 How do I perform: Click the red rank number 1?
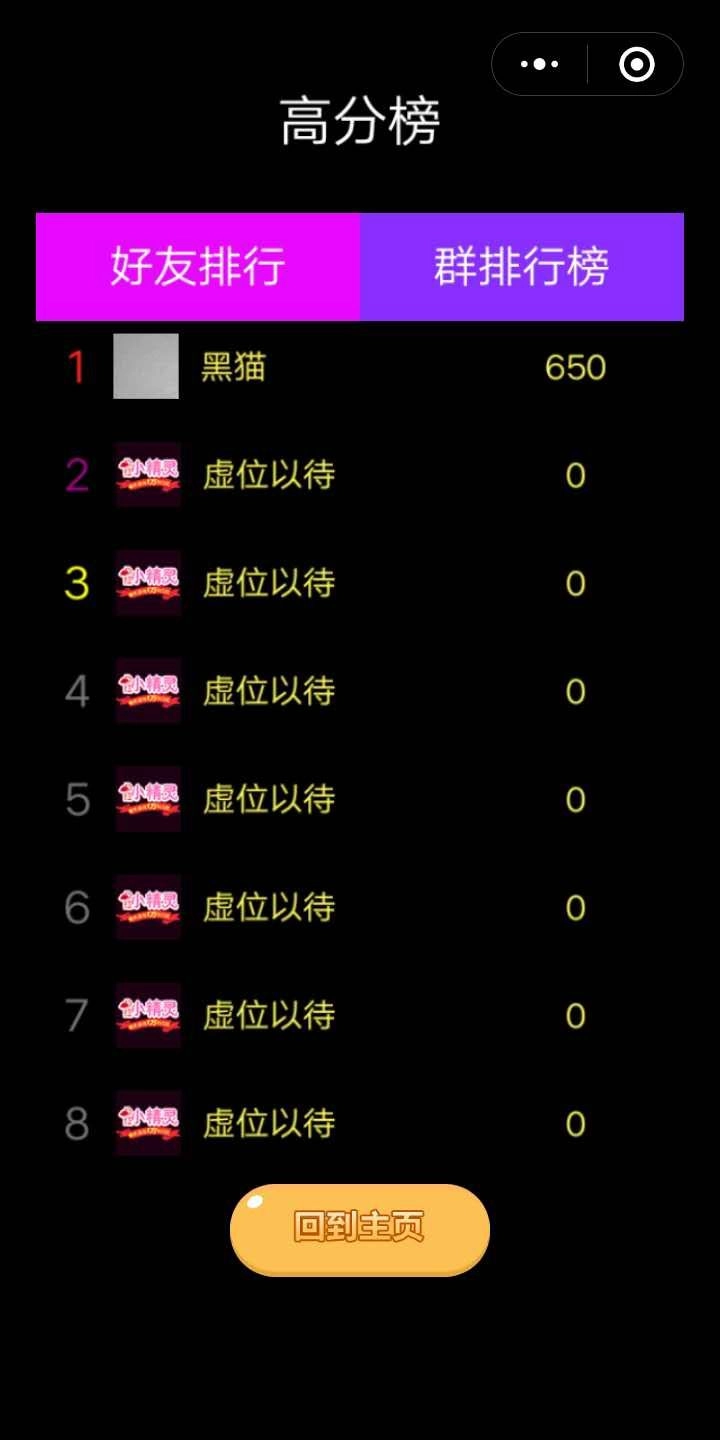(x=75, y=367)
